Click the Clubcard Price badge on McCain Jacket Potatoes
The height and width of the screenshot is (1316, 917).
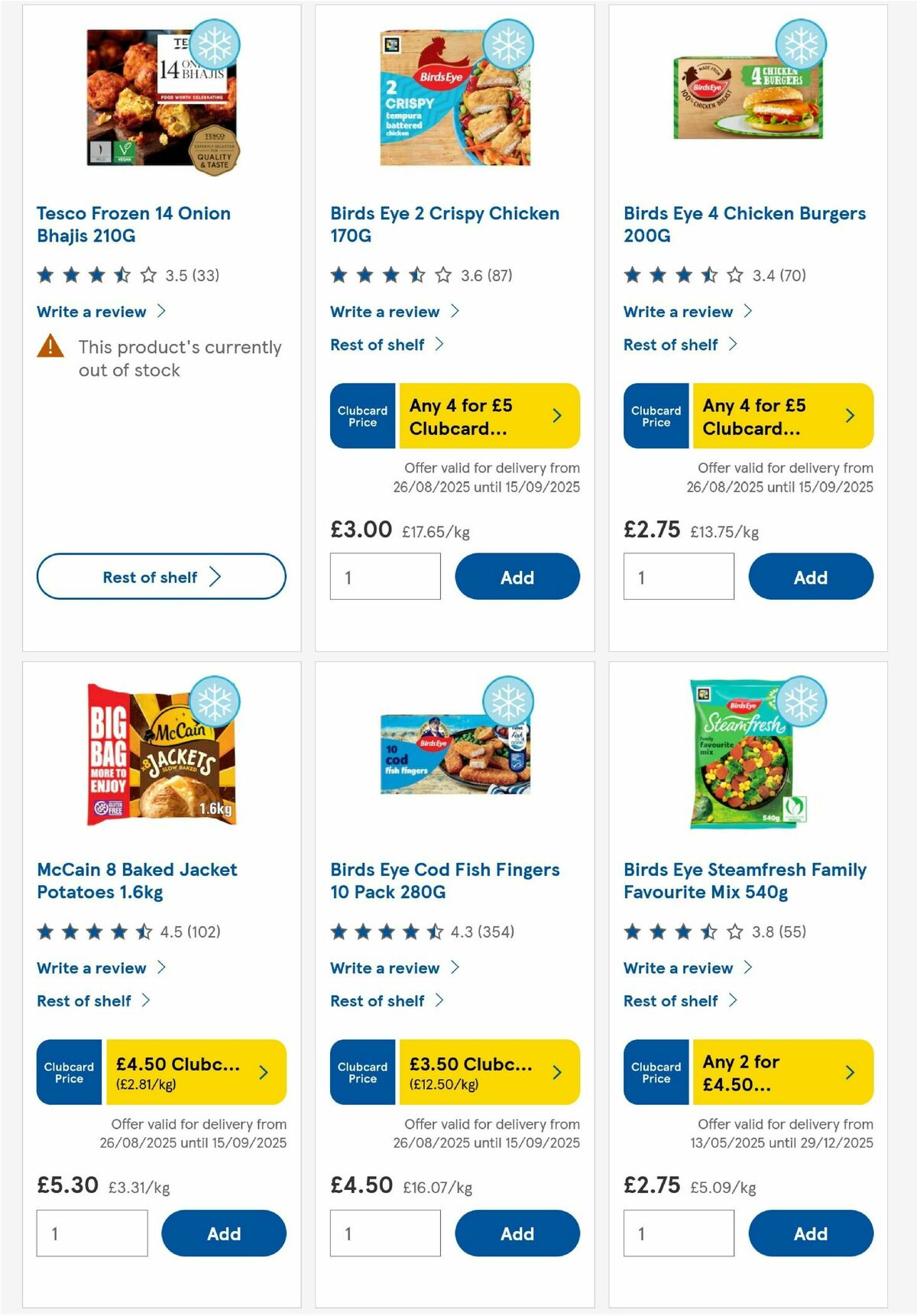tap(69, 1072)
